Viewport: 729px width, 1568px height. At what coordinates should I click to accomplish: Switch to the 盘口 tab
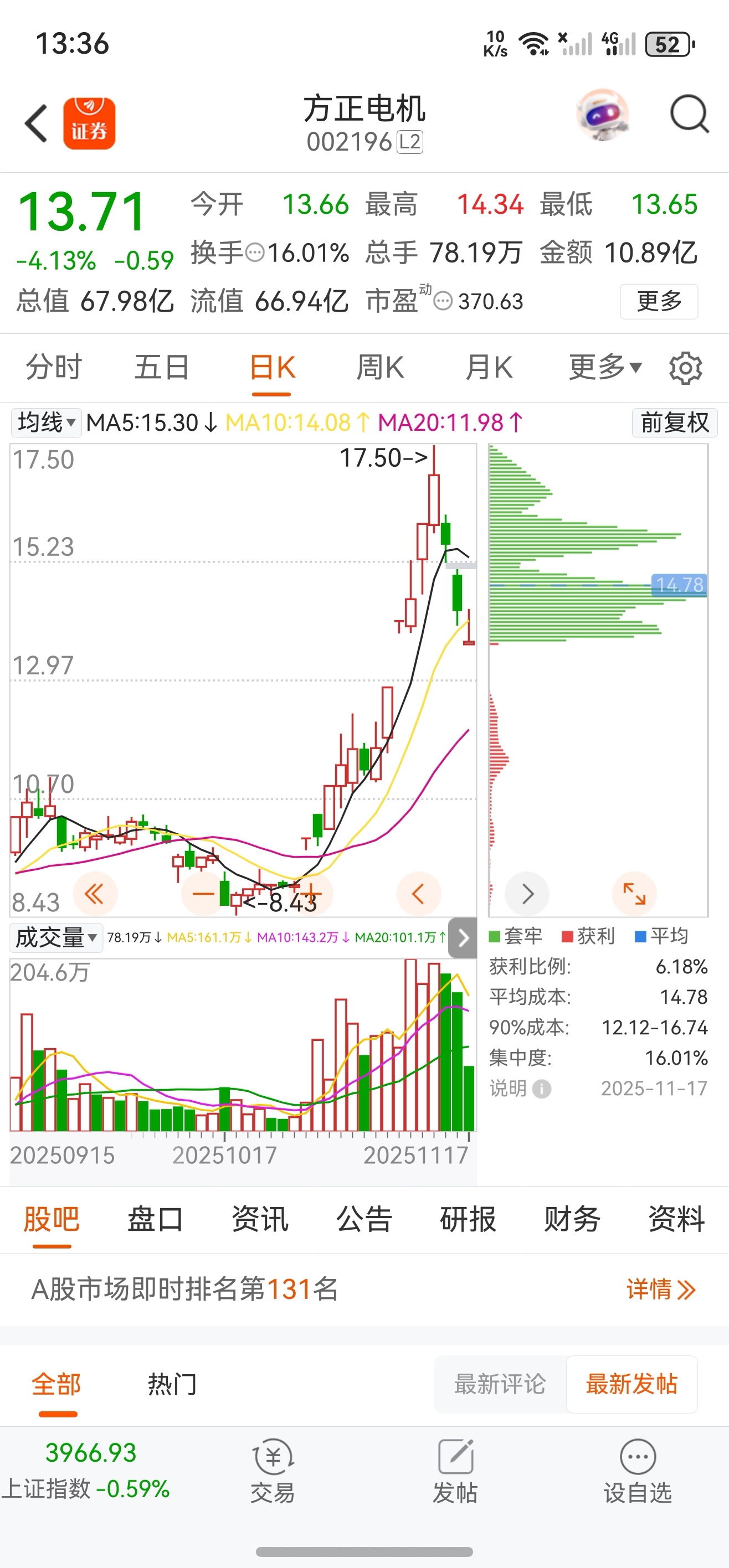(x=155, y=1219)
